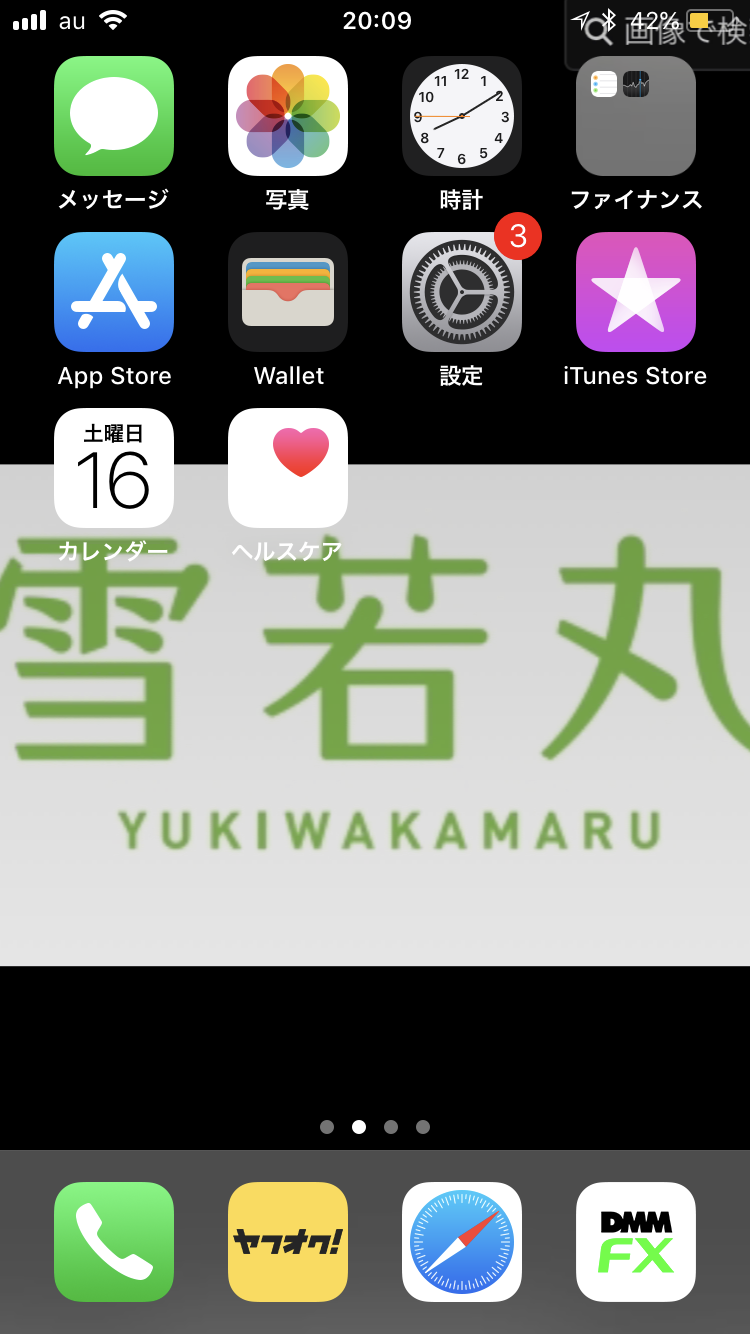Open the ファイナンス folder
Viewport: 750px width, 1334px height.
[x=636, y=116]
